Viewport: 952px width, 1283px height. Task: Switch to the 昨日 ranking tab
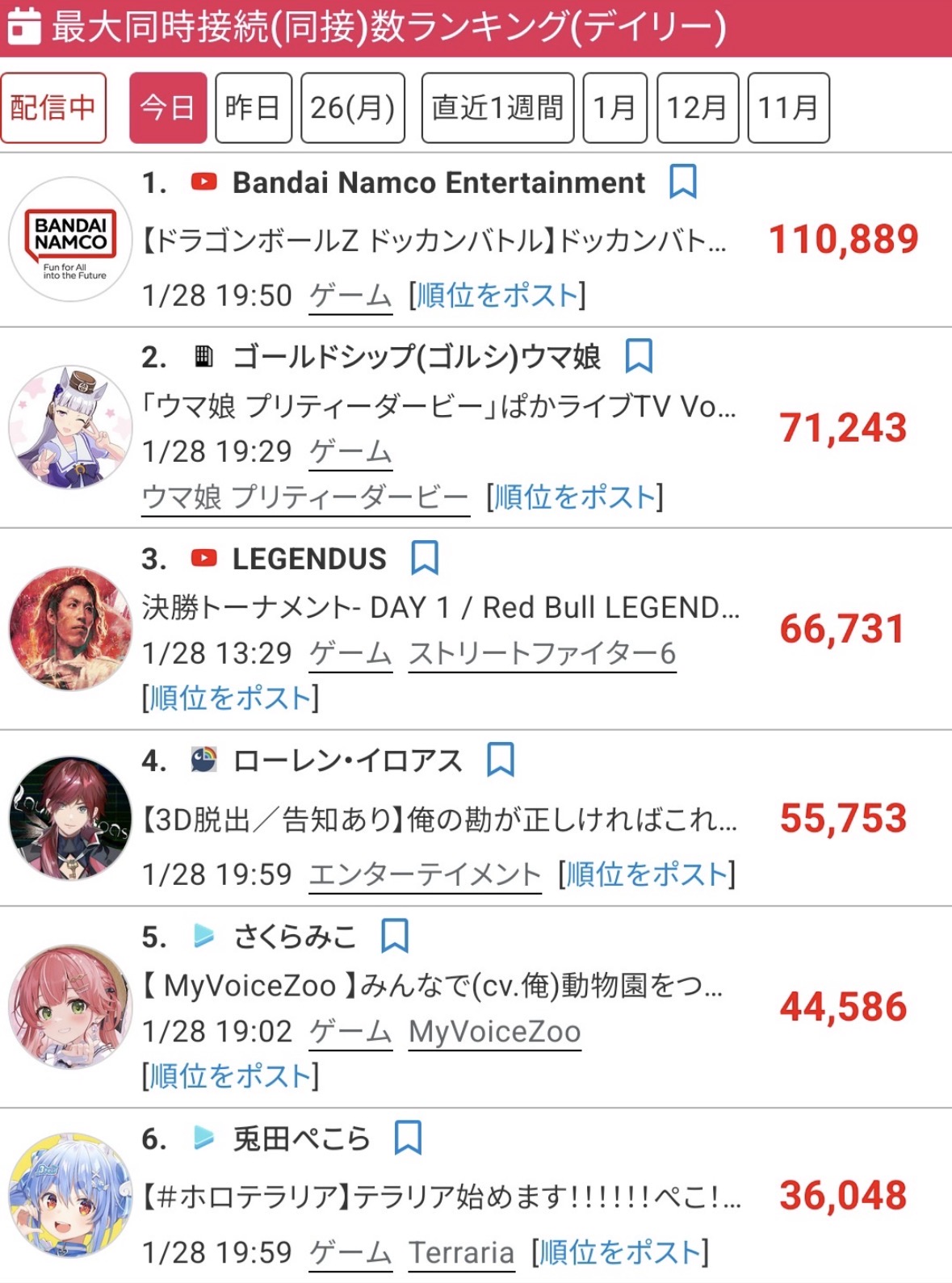(x=253, y=107)
